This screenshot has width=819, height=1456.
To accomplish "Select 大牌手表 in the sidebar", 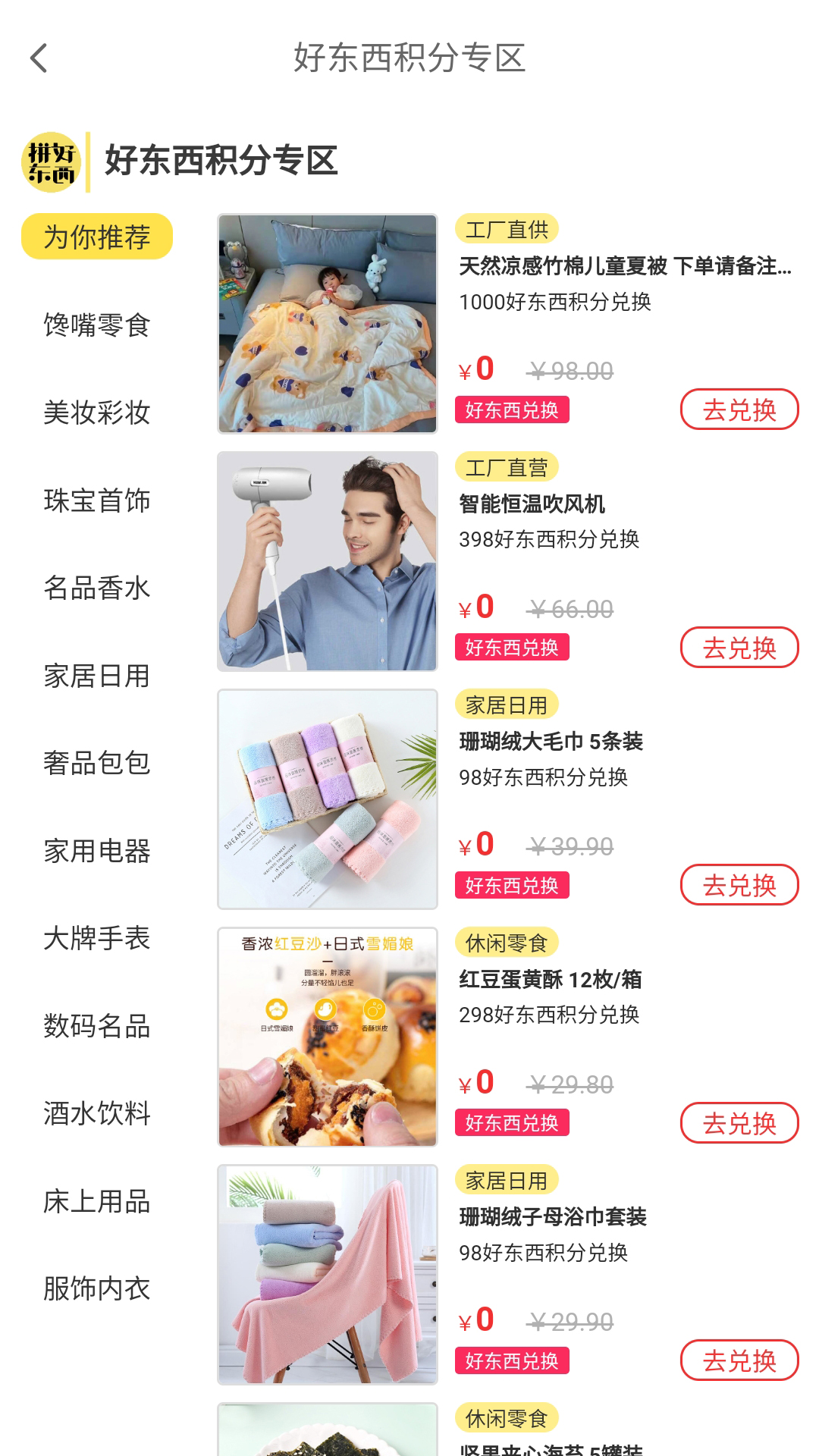I will (97, 938).
